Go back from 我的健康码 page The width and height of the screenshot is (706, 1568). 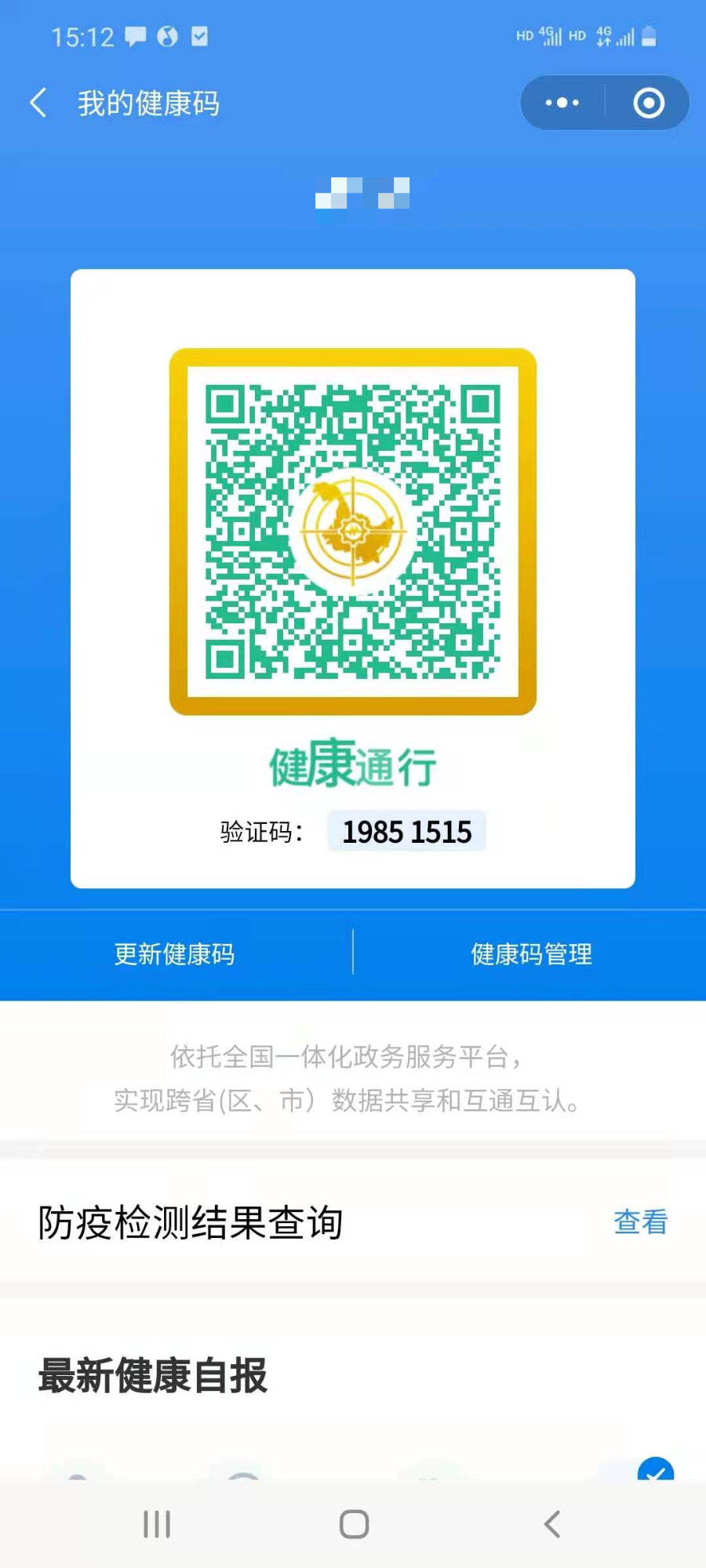tap(38, 103)
